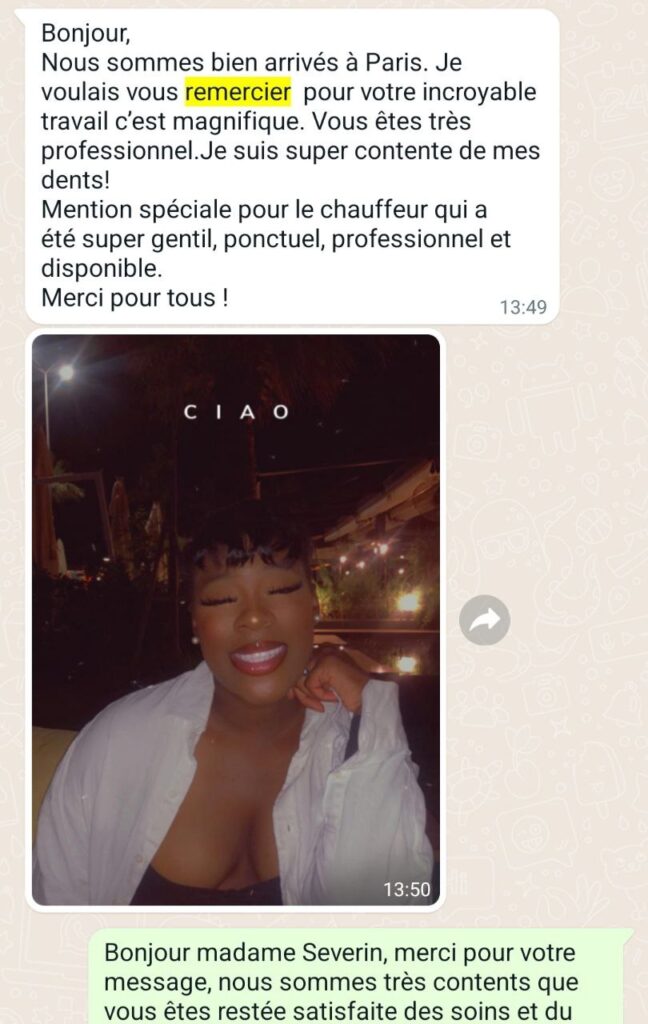Open the CIAO photo sent at 13:50
648x1024 pixels.
(x=236, y=620)
